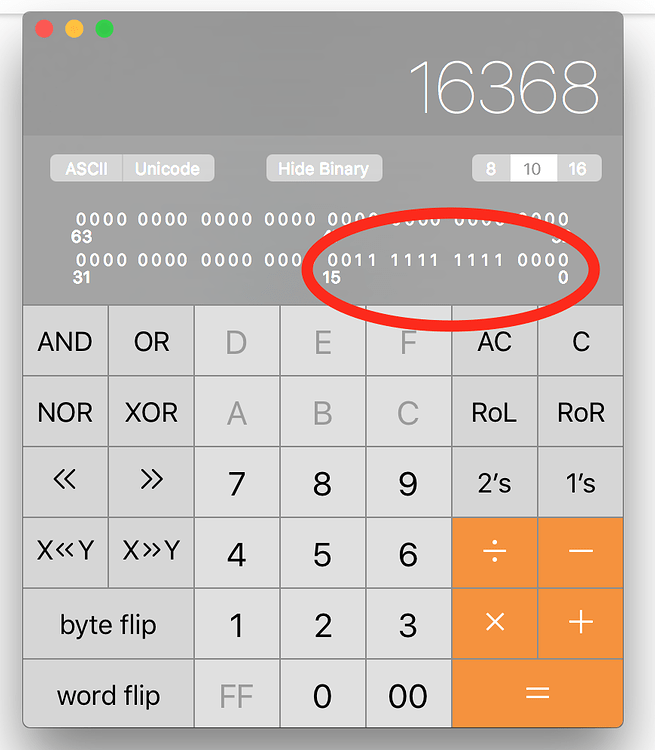Viewport: 655px width, 750px height.
Task: Apply two's complement with 2's key
Action: coord(494,483)
